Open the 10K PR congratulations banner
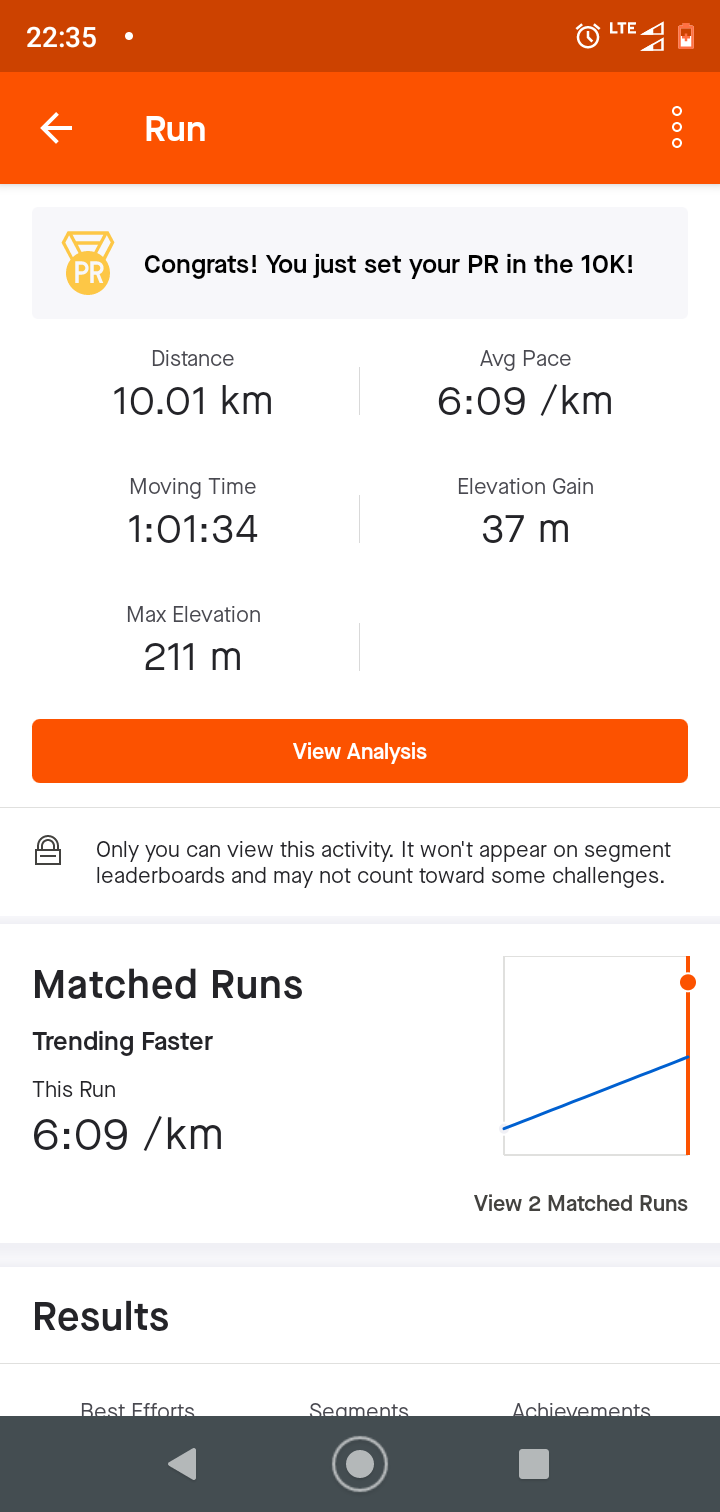Screen dimensions: 720x1512 coord(360,263)
